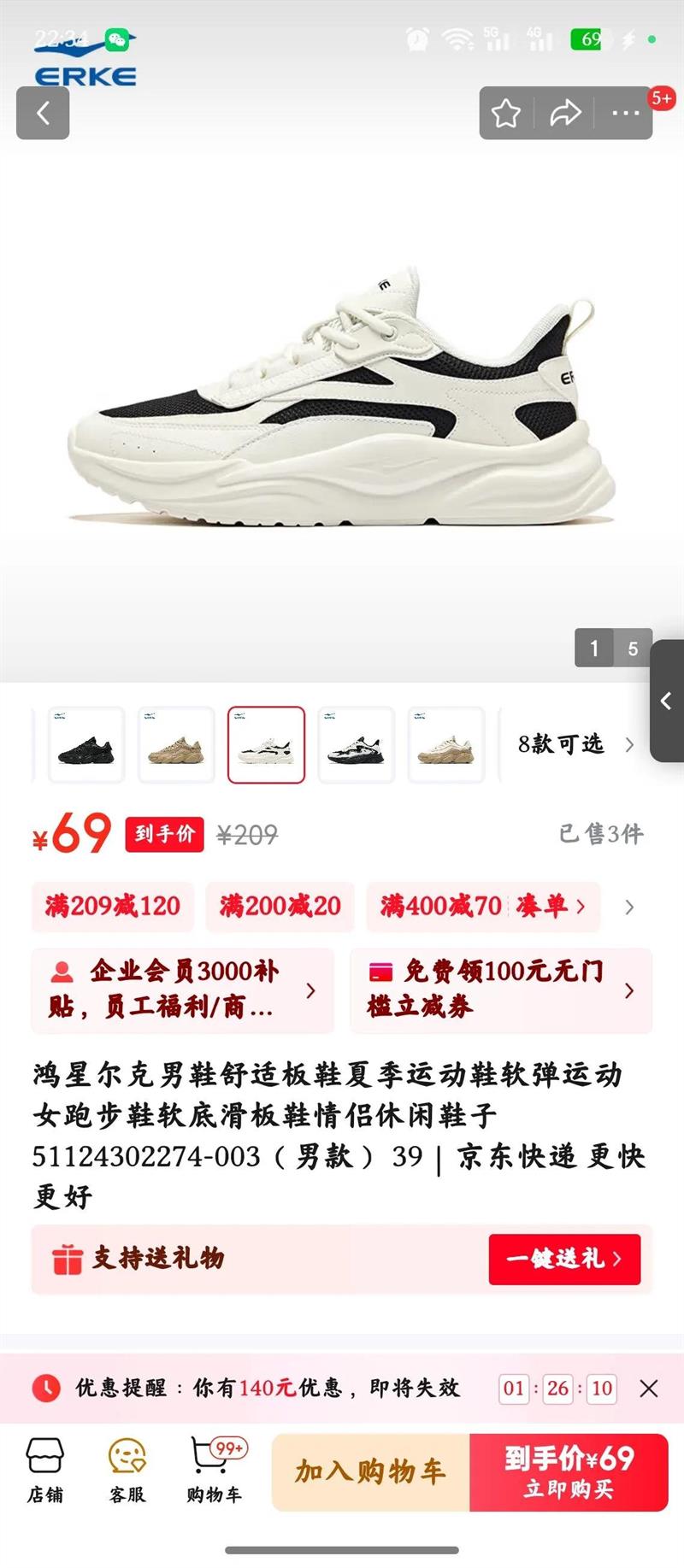Favorite this product with the star

(506, 113)
